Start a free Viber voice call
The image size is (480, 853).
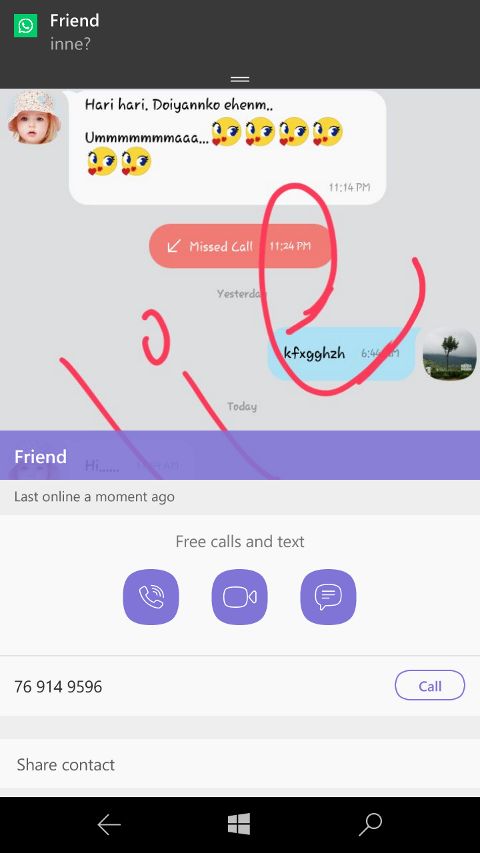coord(151,597)
